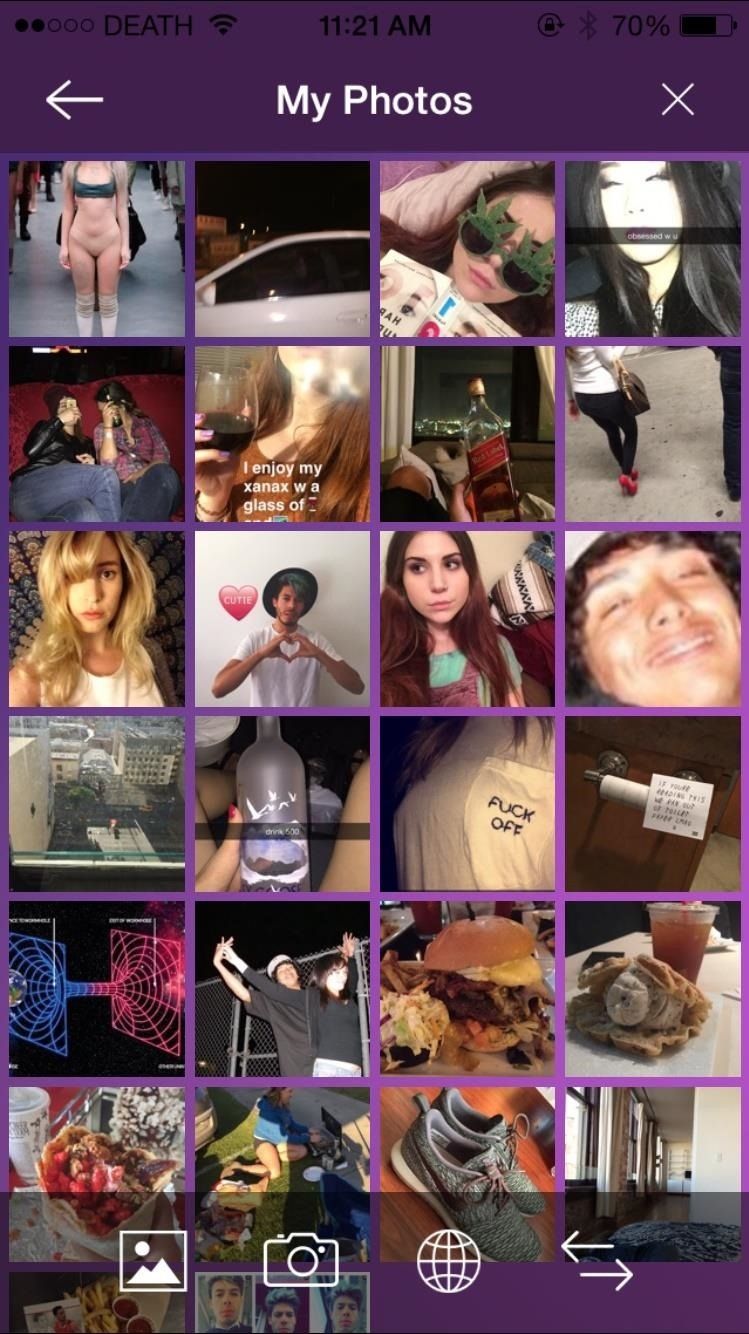Select the iced tea and waffle photo
This screenshot has height=1334, width=749.
click(x=652, y=989)
